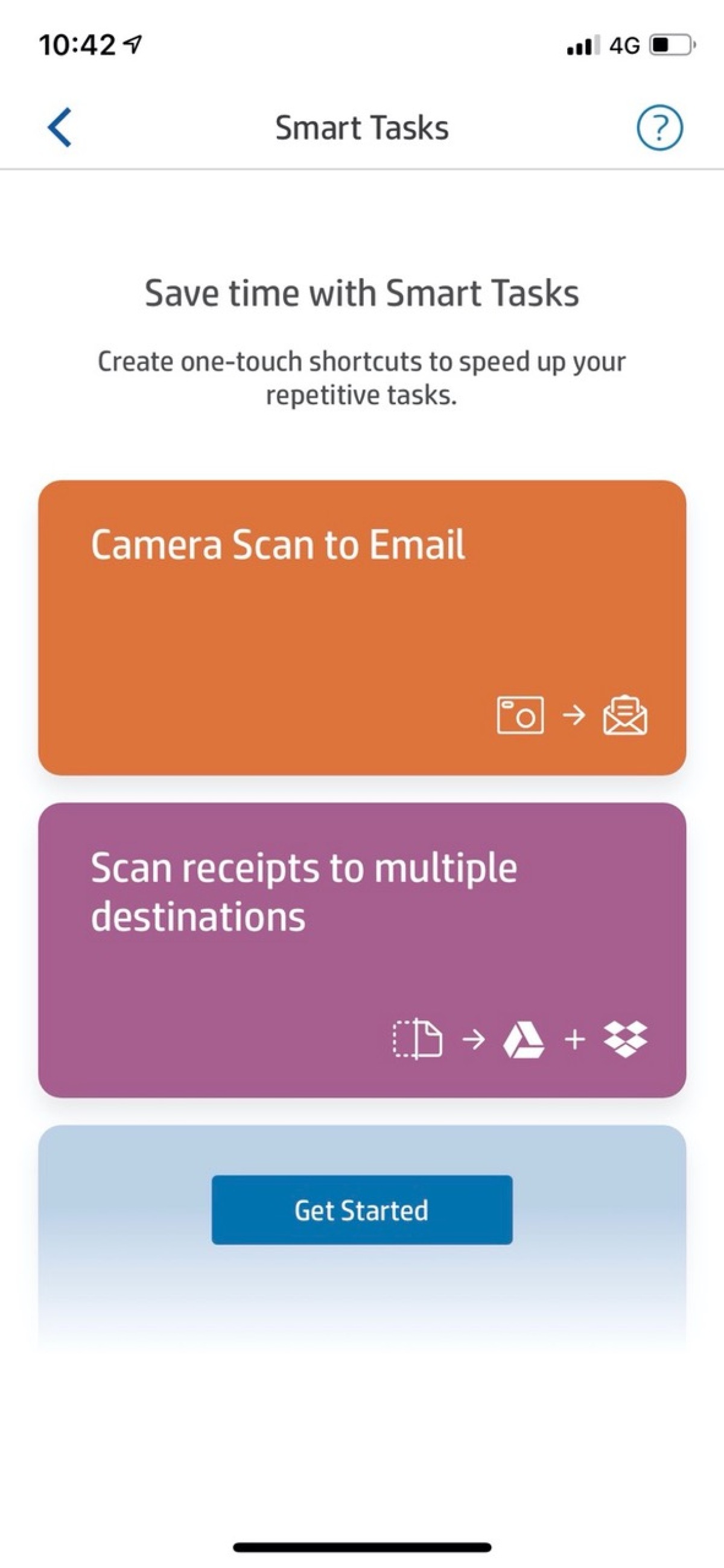724x1568 pixels.
Task: Tap the Get Started button
Action: pos(361,1210)
